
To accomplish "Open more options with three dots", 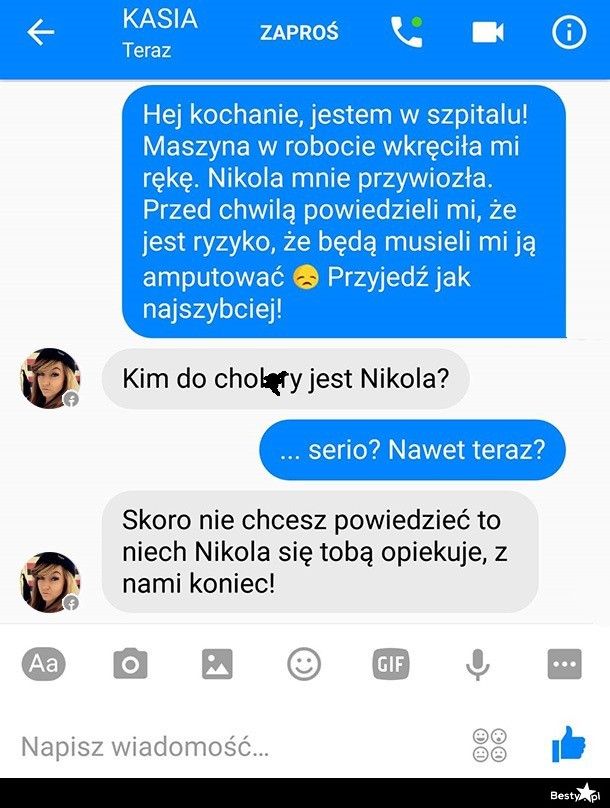I will (x=564, y=663).
